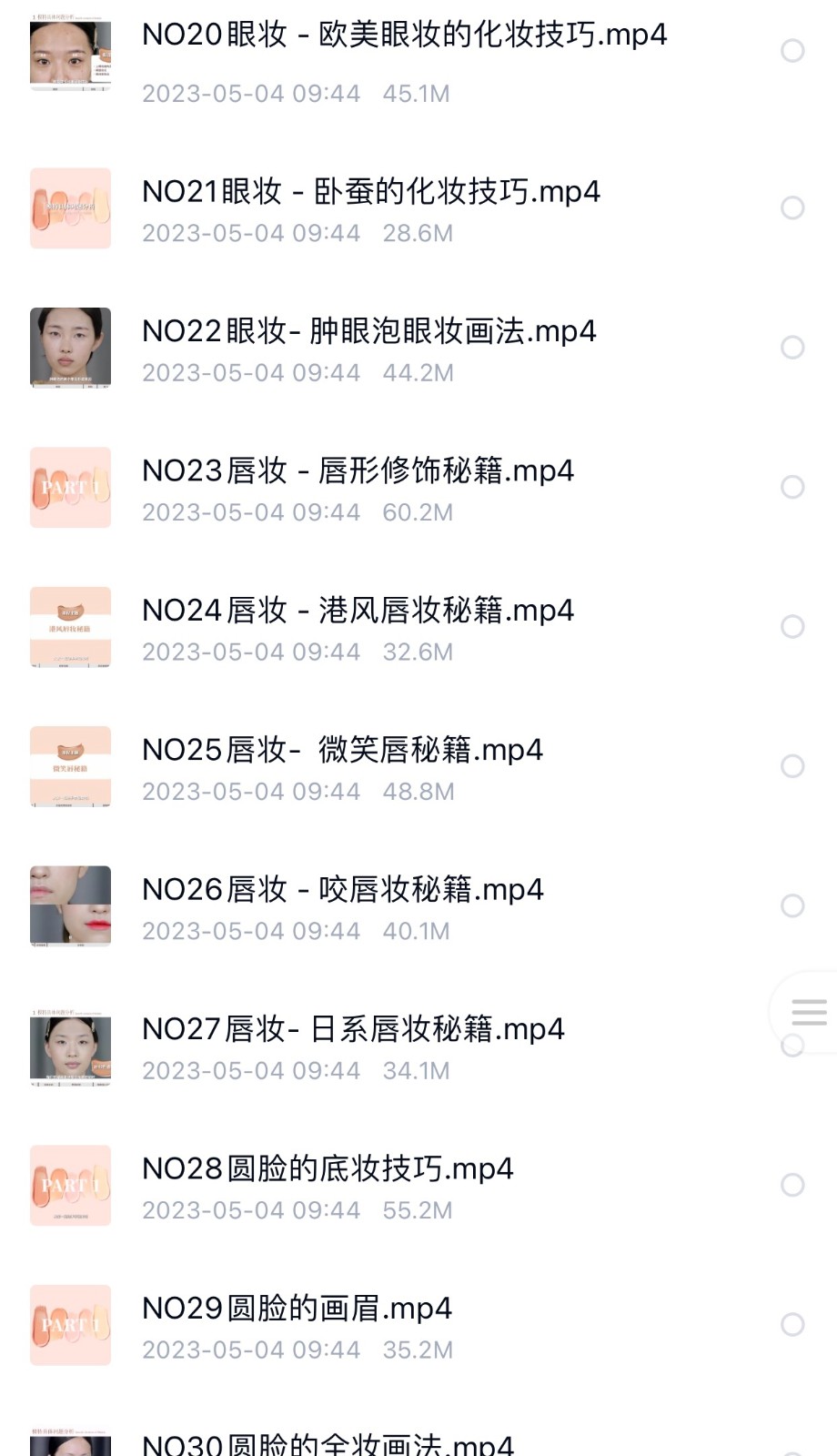The image size is (837, 1456).
Task: Open NO23唇妆 唇形修饰秘籍.mp4
Action: 358,471
